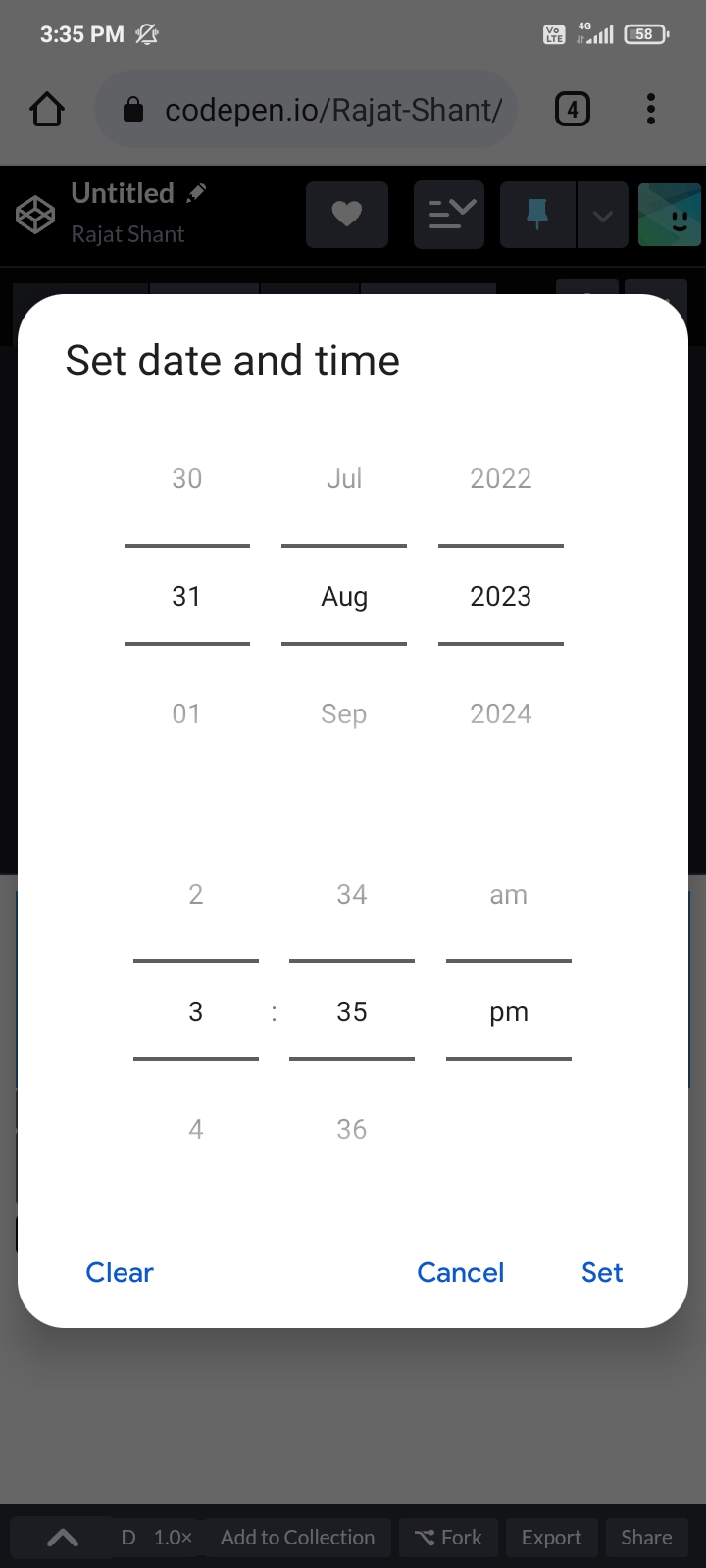706x1568 pixels.
Task: Clear the selected date and time
Action: click(x=120, y=1272)
